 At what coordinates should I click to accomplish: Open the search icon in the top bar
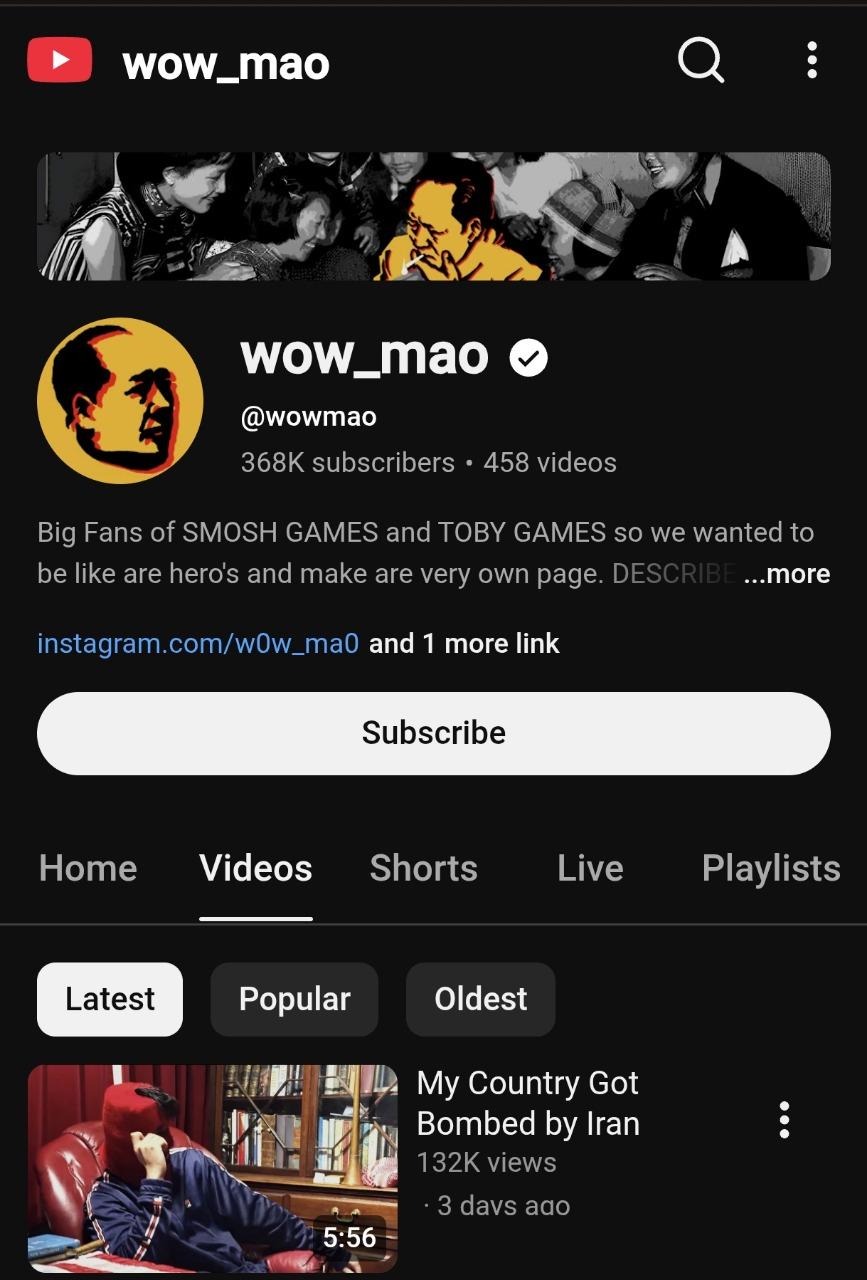point(700,61)
